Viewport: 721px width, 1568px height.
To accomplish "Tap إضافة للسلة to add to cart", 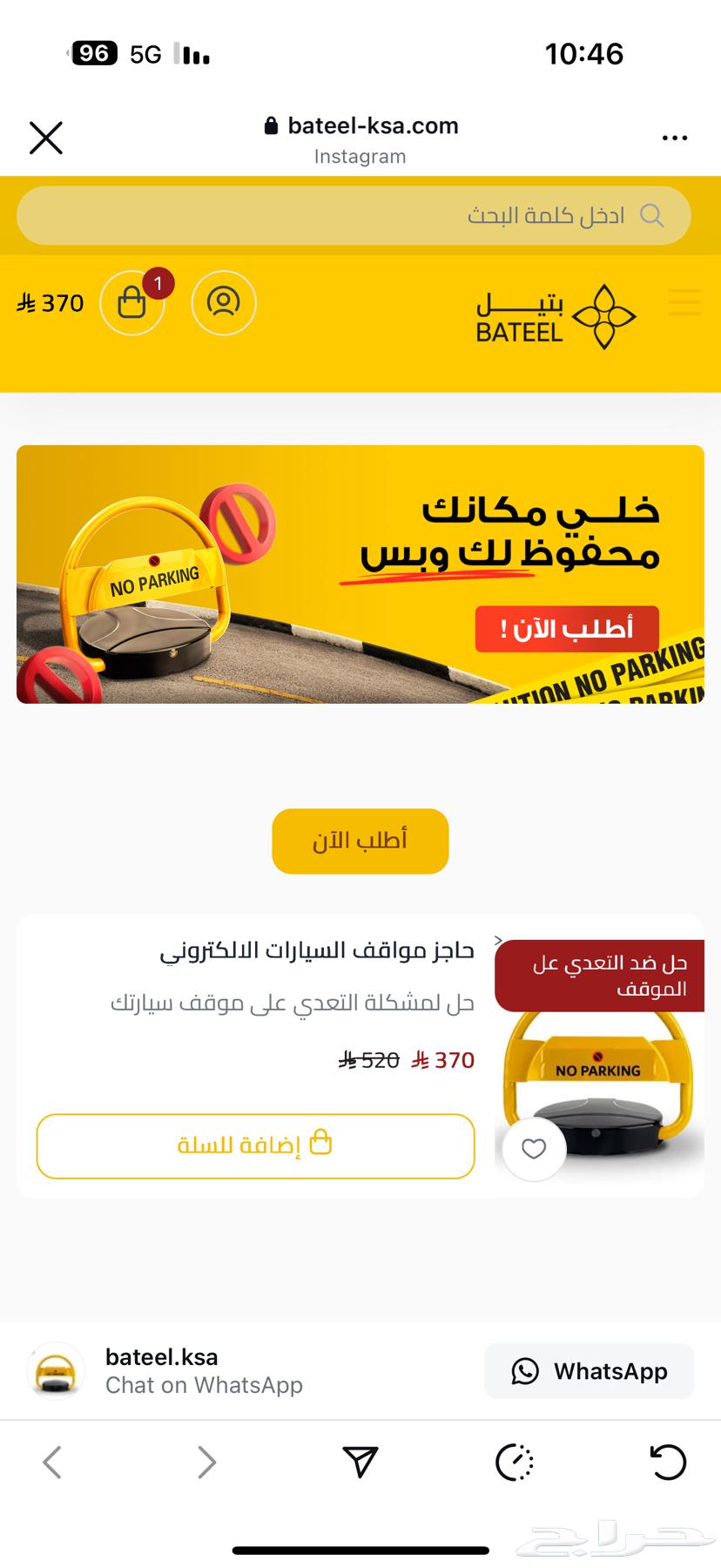I will [x=255, y=1146].
